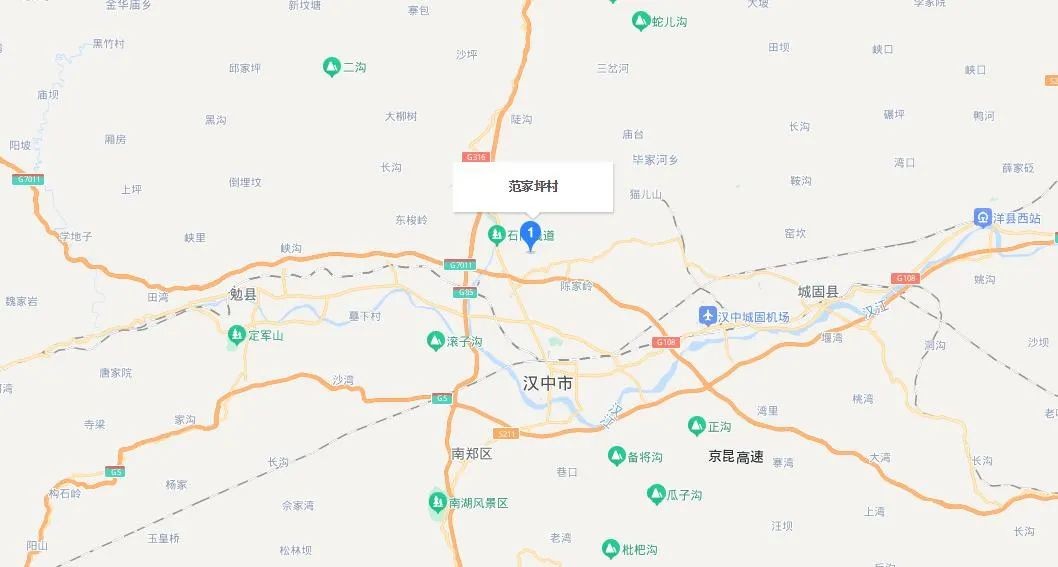Open the 范家坪村 info popup
Image resolution: width=1058 pixels, height=567 pixels.
click(532, 186)
